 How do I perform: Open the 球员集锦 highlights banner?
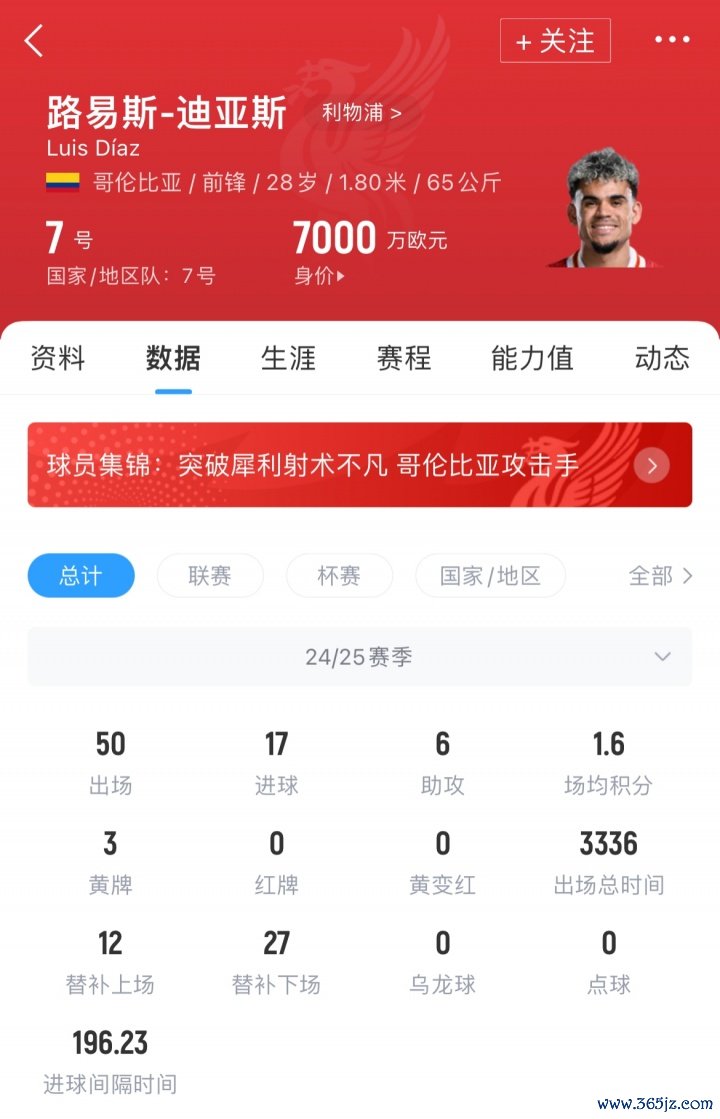point(359,465)
